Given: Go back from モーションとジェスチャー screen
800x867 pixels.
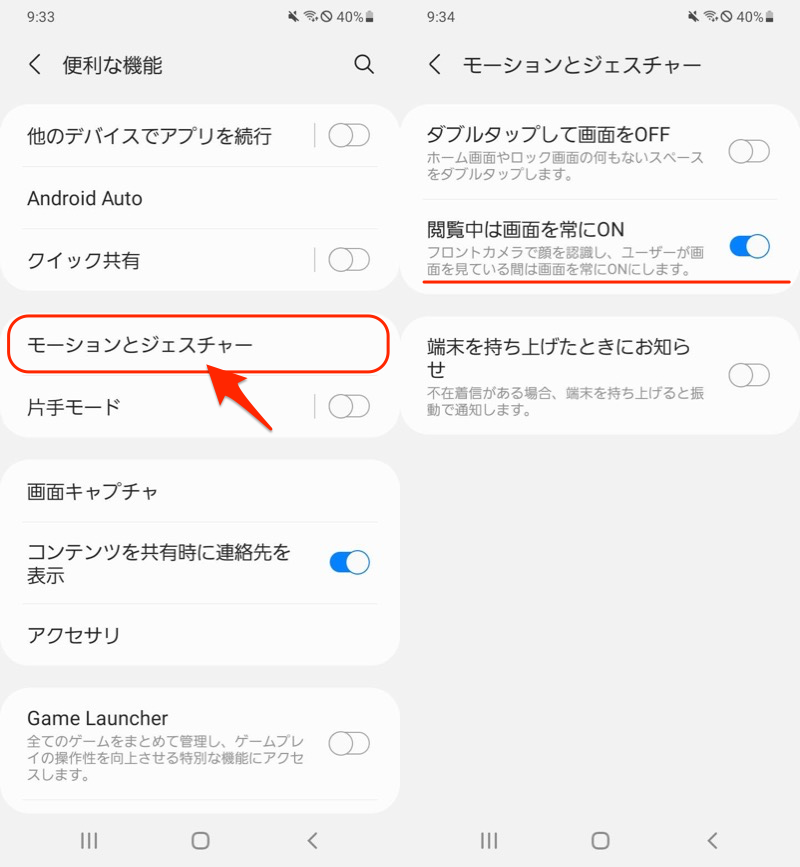Looking at the screenshot, I should click(x=435, y=65).
